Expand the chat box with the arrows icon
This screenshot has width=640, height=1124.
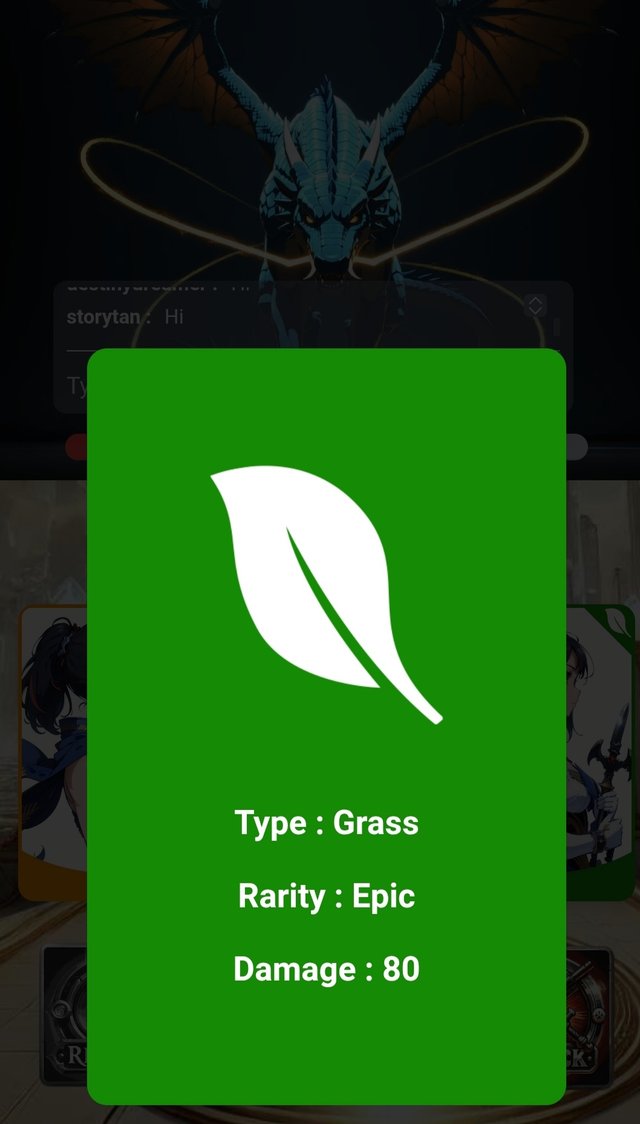click(x=535, y=306)
